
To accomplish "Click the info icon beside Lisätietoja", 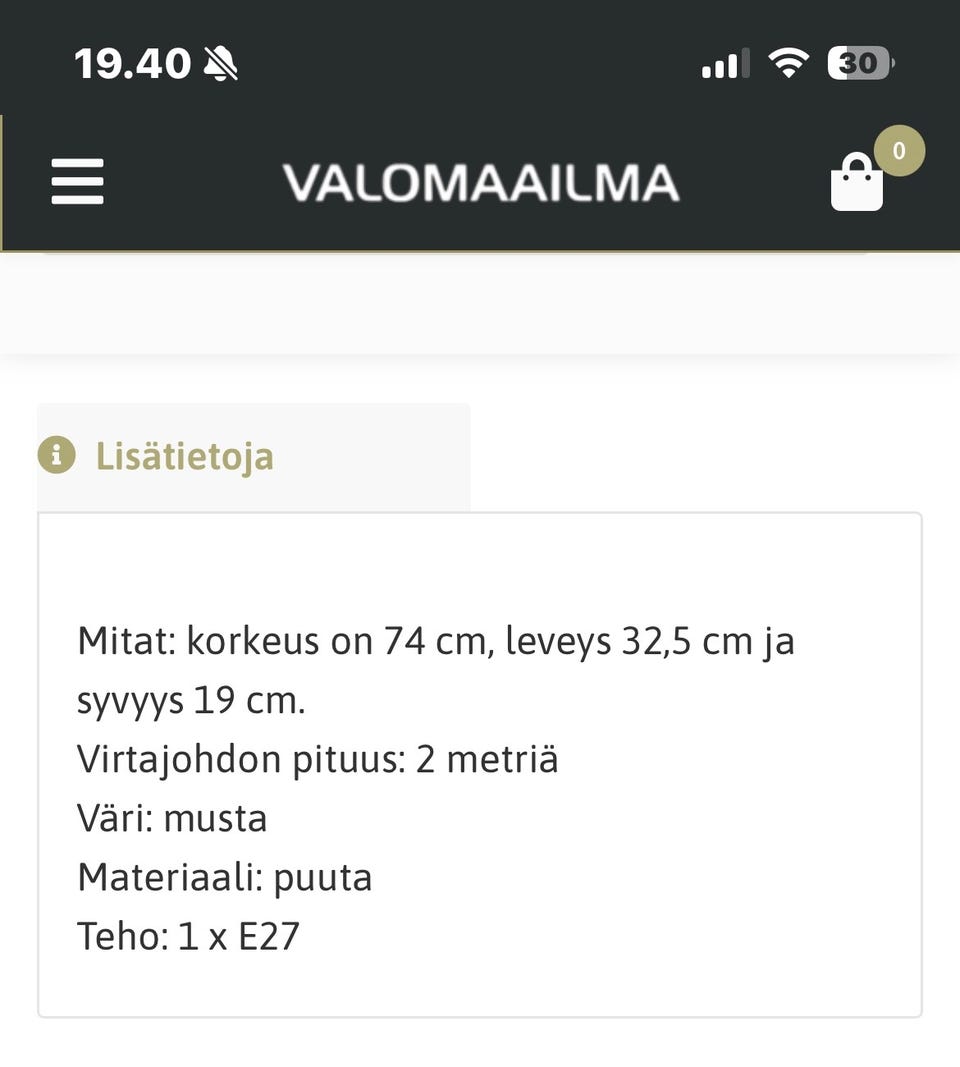I will point(57,456).
